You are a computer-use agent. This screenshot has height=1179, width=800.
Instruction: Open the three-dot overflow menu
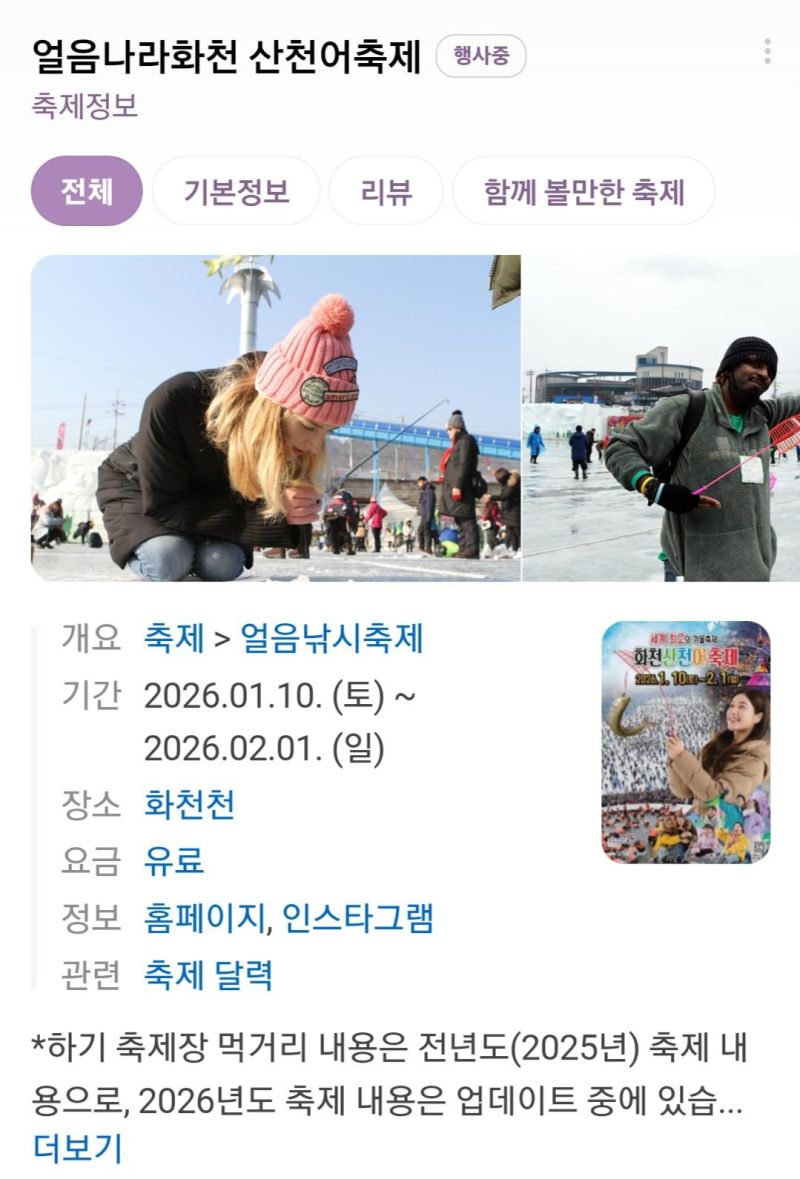tap(767, 52)
